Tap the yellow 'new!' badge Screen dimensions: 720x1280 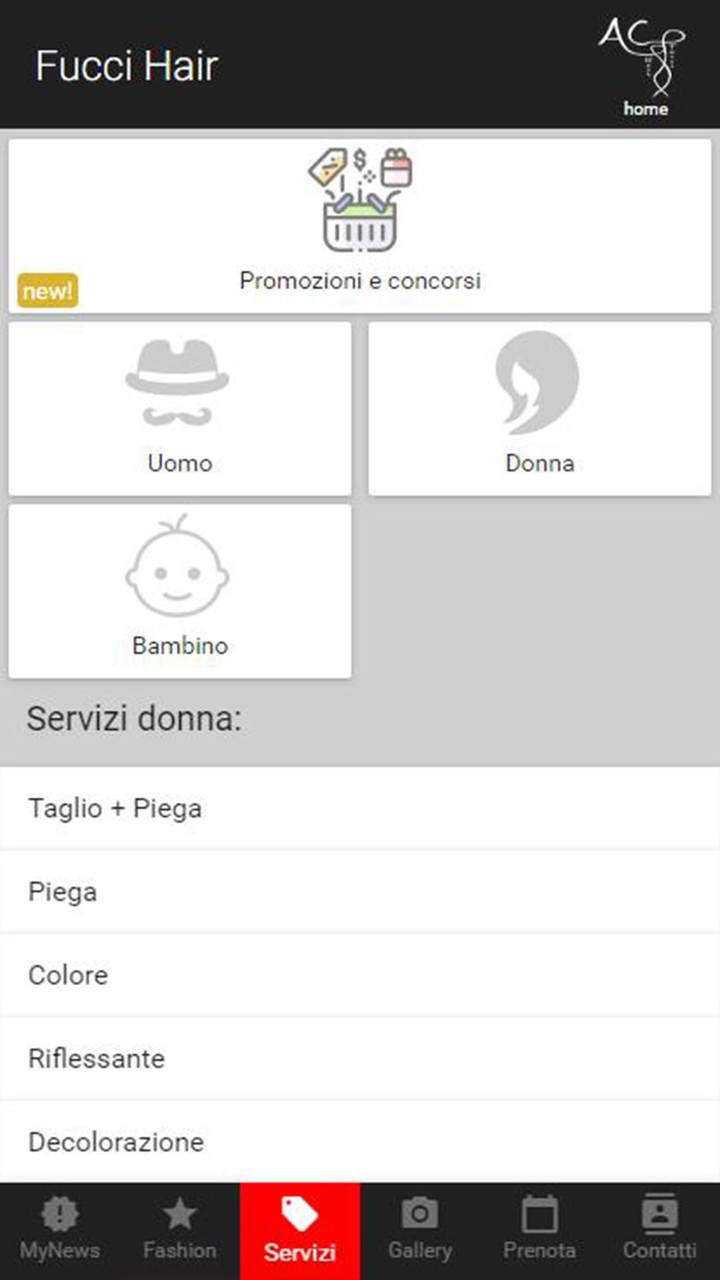coord(46,290)
